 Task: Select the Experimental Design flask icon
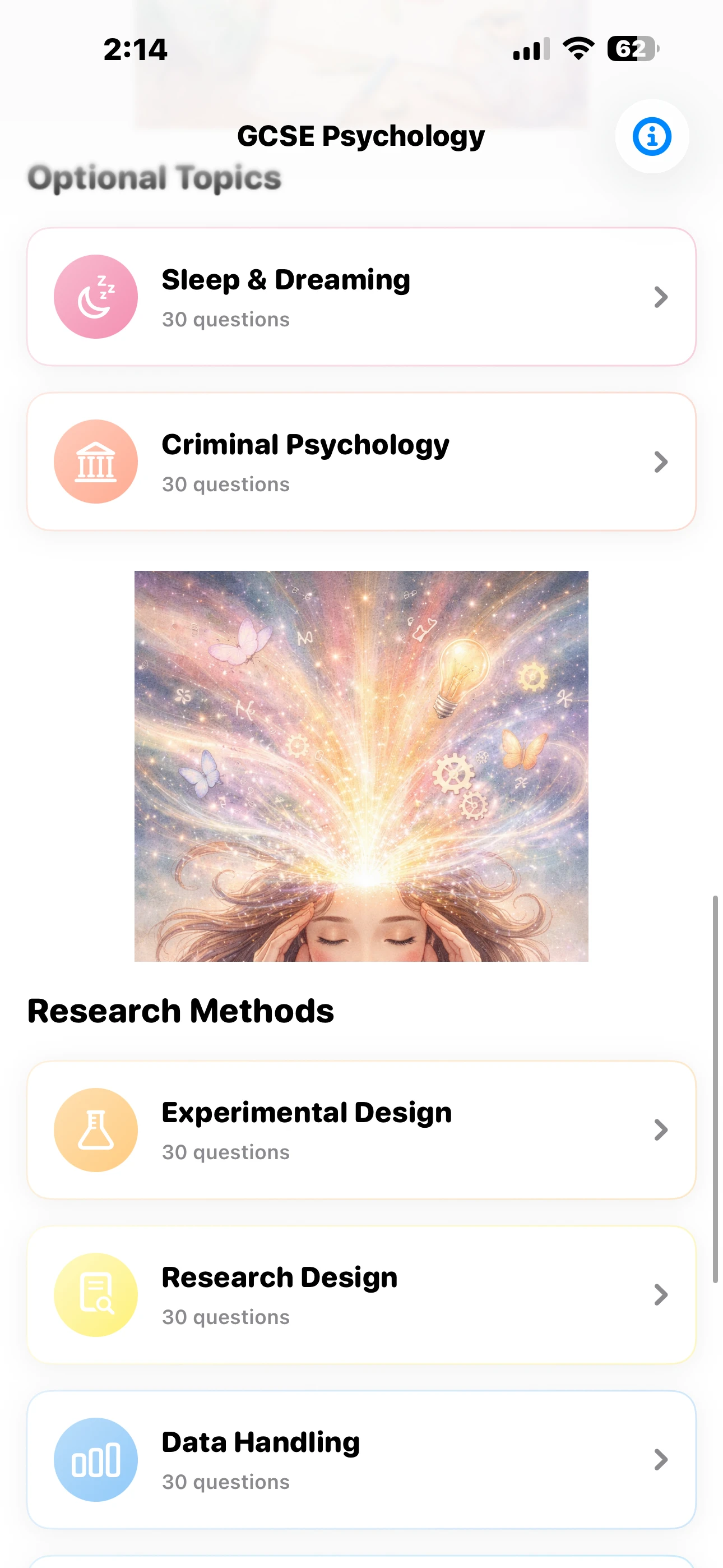coord(95,1129)
